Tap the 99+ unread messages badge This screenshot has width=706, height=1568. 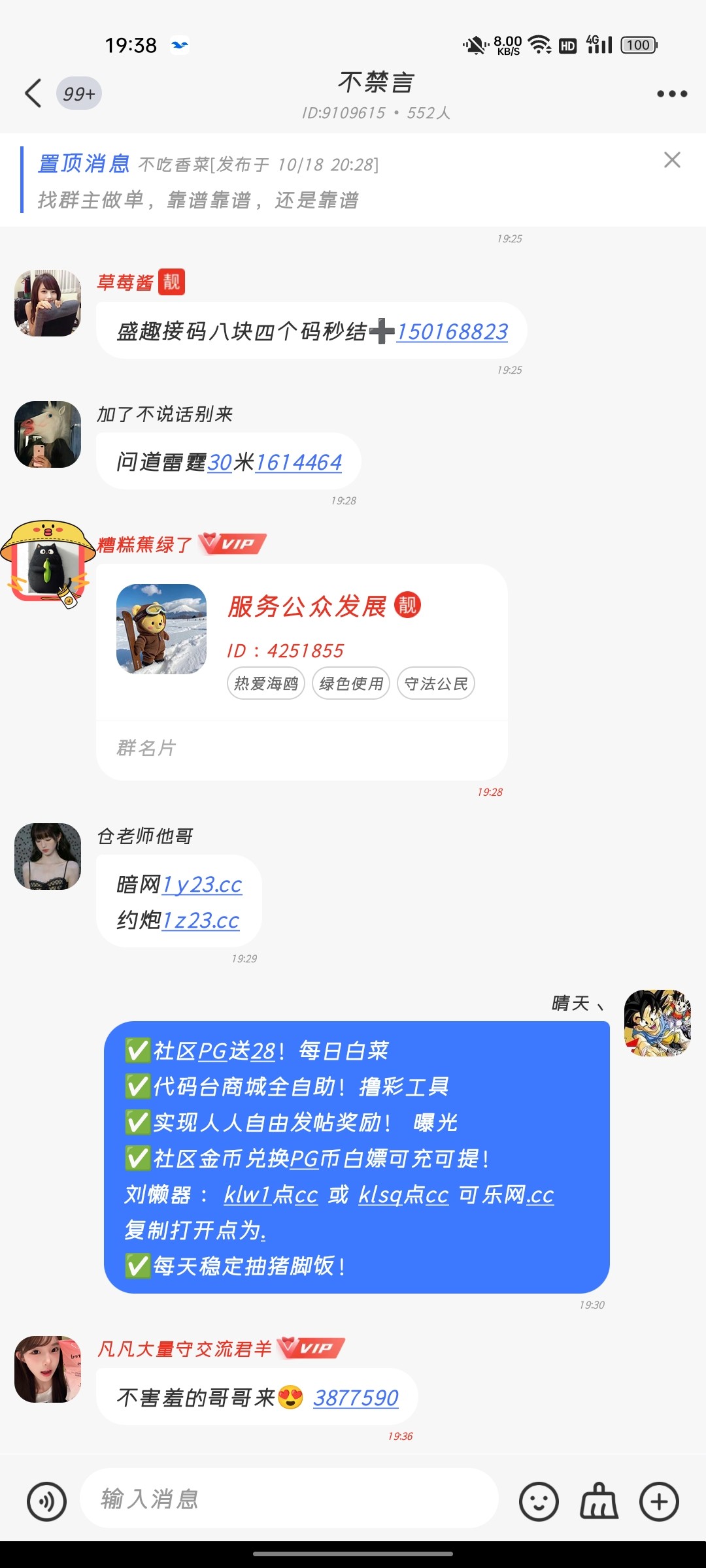[x=78, y=93]
